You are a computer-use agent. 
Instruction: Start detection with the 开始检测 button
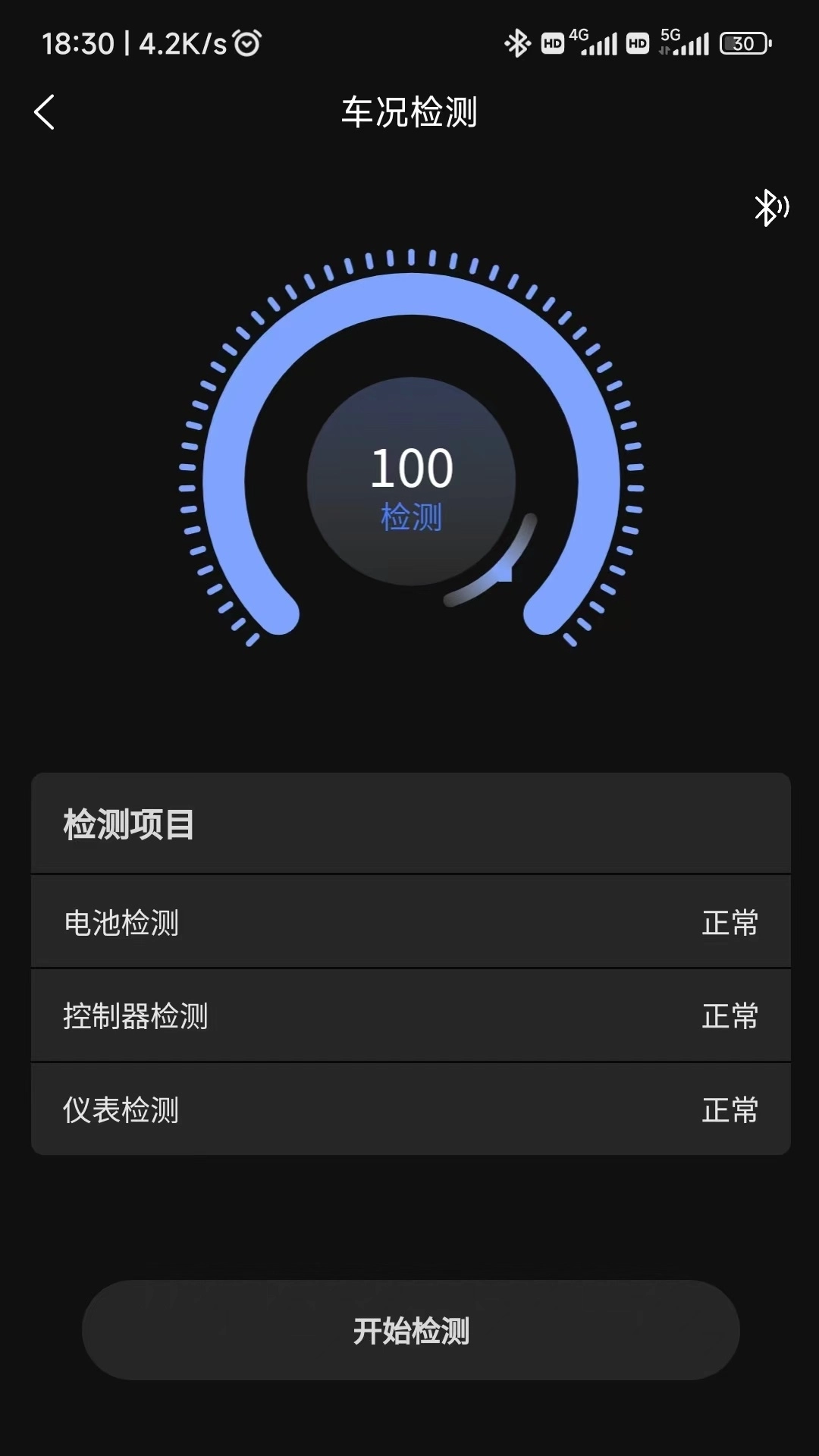409,1331
